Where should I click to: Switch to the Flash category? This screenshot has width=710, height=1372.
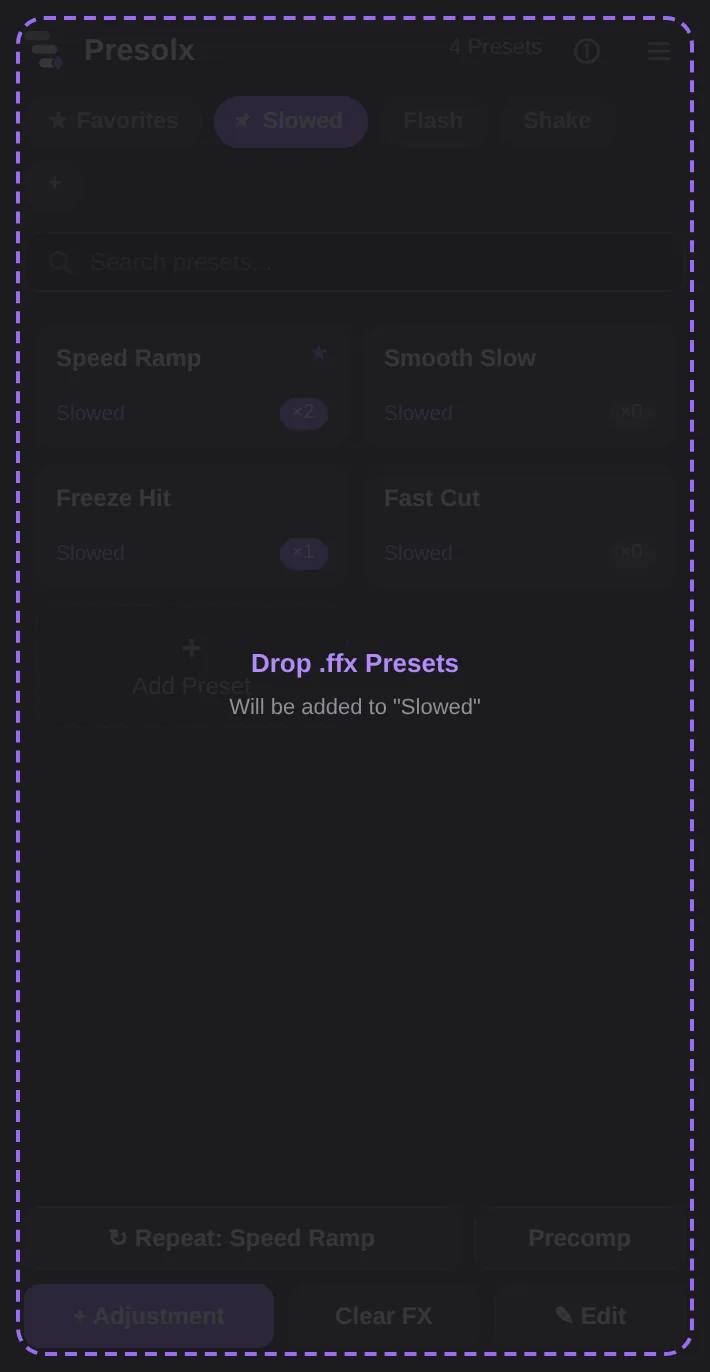click(x=433, y=121)
